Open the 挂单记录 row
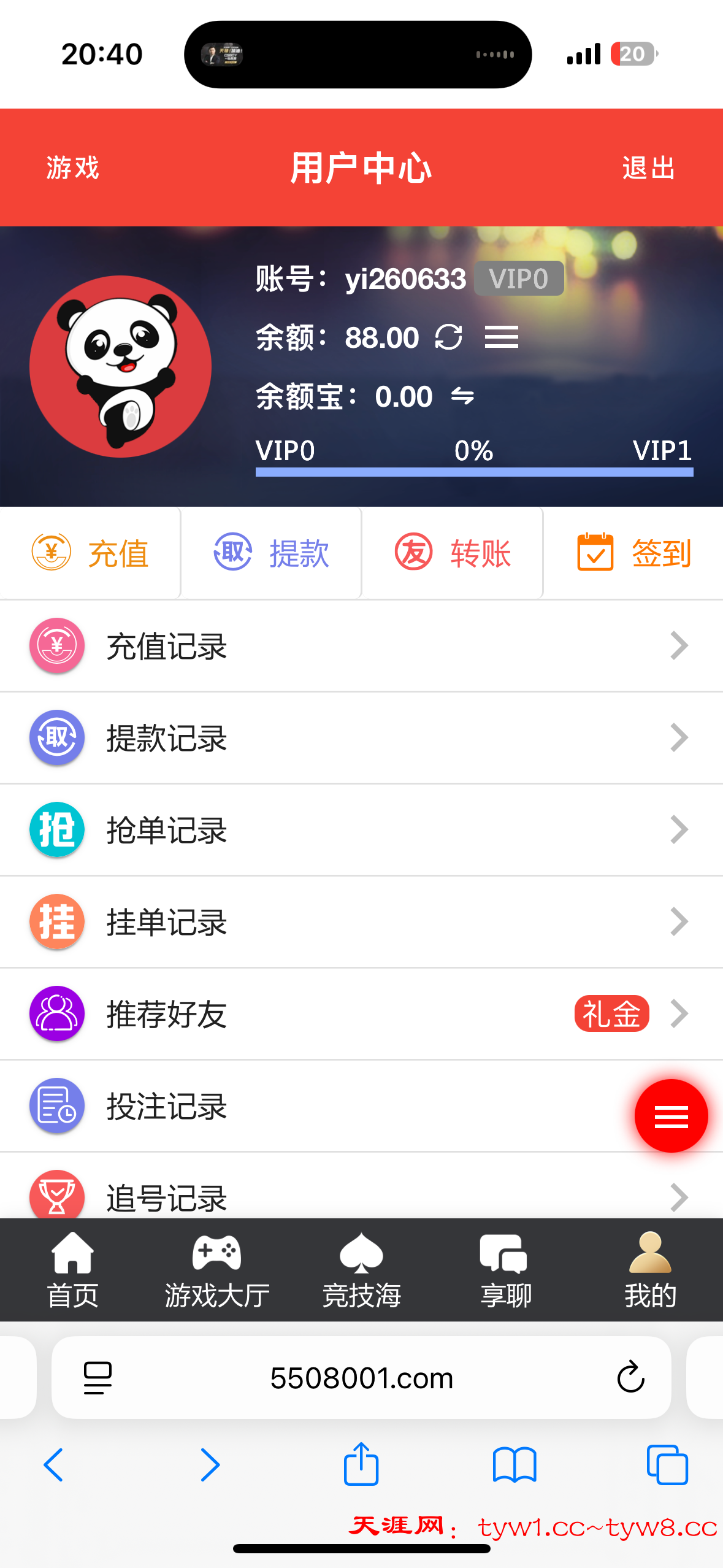 pyautogui.click(x=361, y=922)
